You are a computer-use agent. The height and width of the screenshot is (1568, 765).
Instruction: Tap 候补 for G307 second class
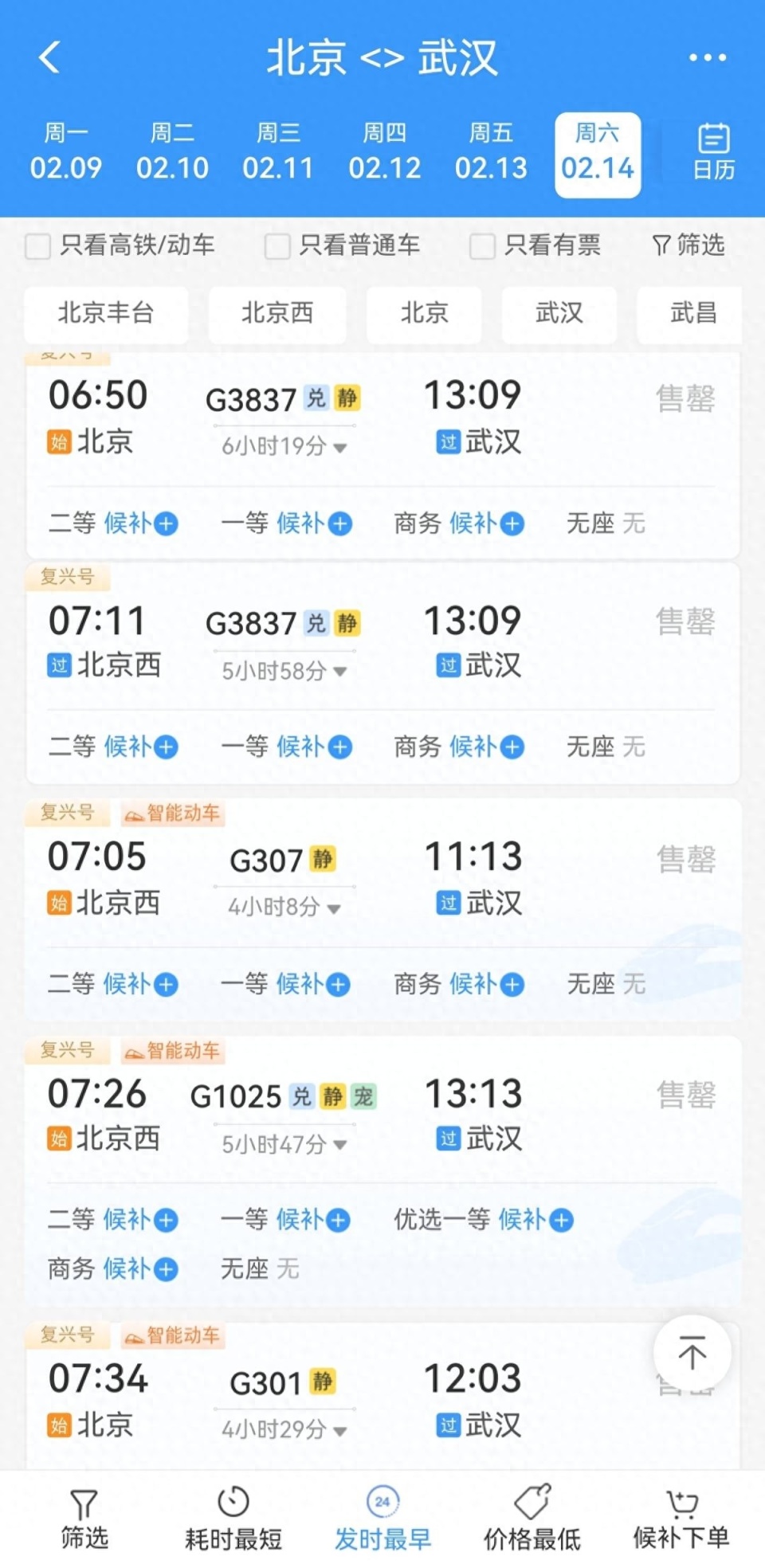click(x=130, y=984)
